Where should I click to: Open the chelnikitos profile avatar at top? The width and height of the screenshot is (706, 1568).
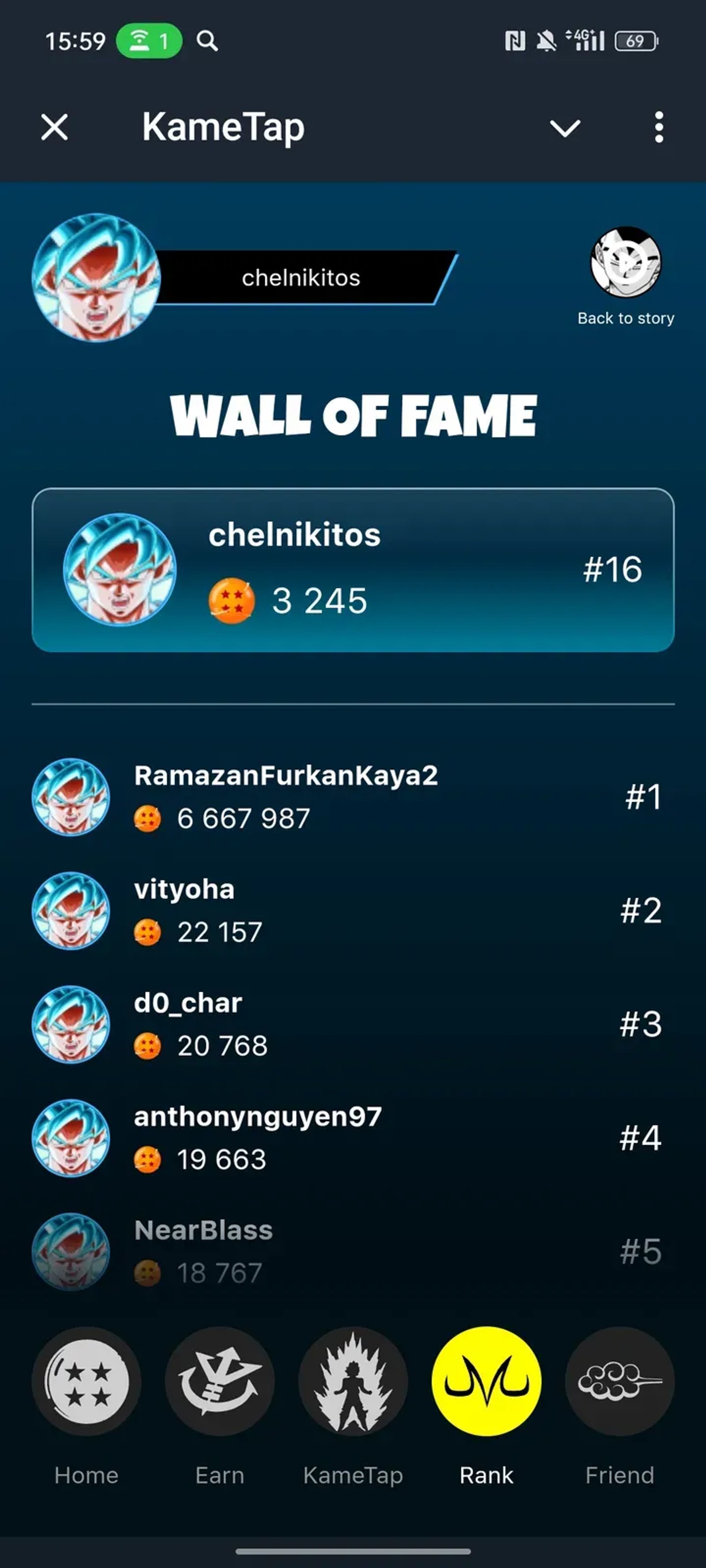pos(96,277)
